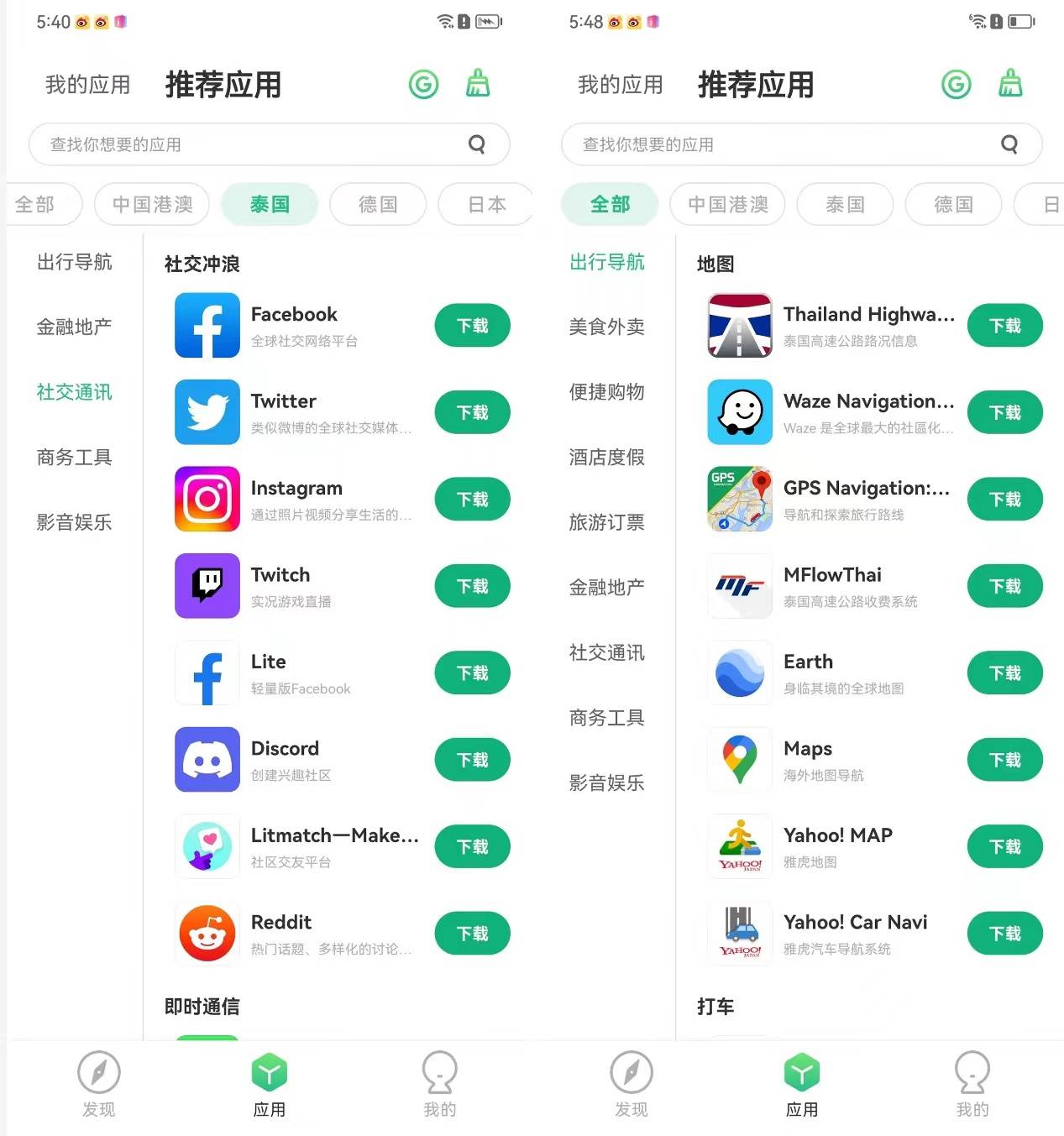Get the Reddit app

472,934
